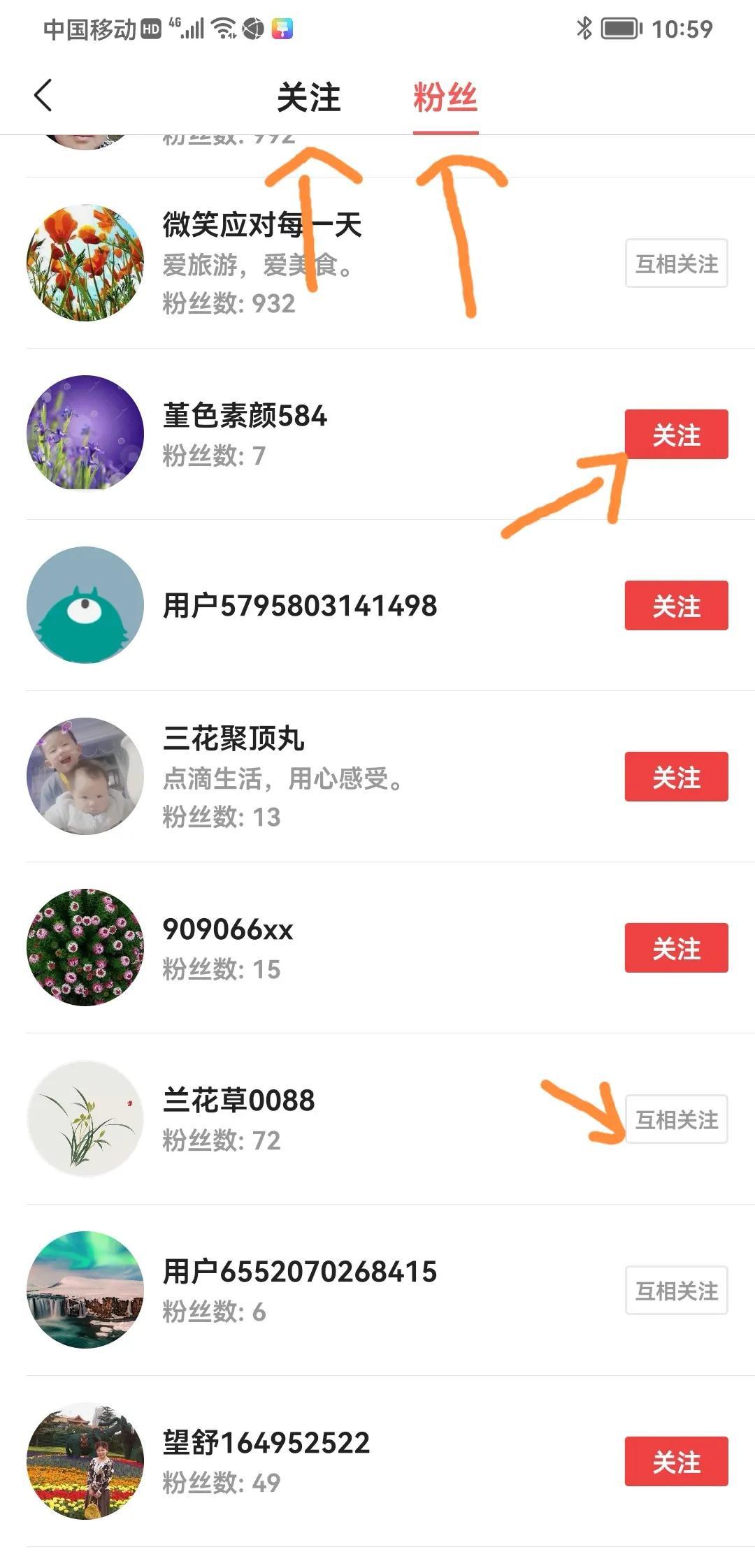Go back using the top-left arrow
This screenshot has height=1568, width=755.
(43, 96)
